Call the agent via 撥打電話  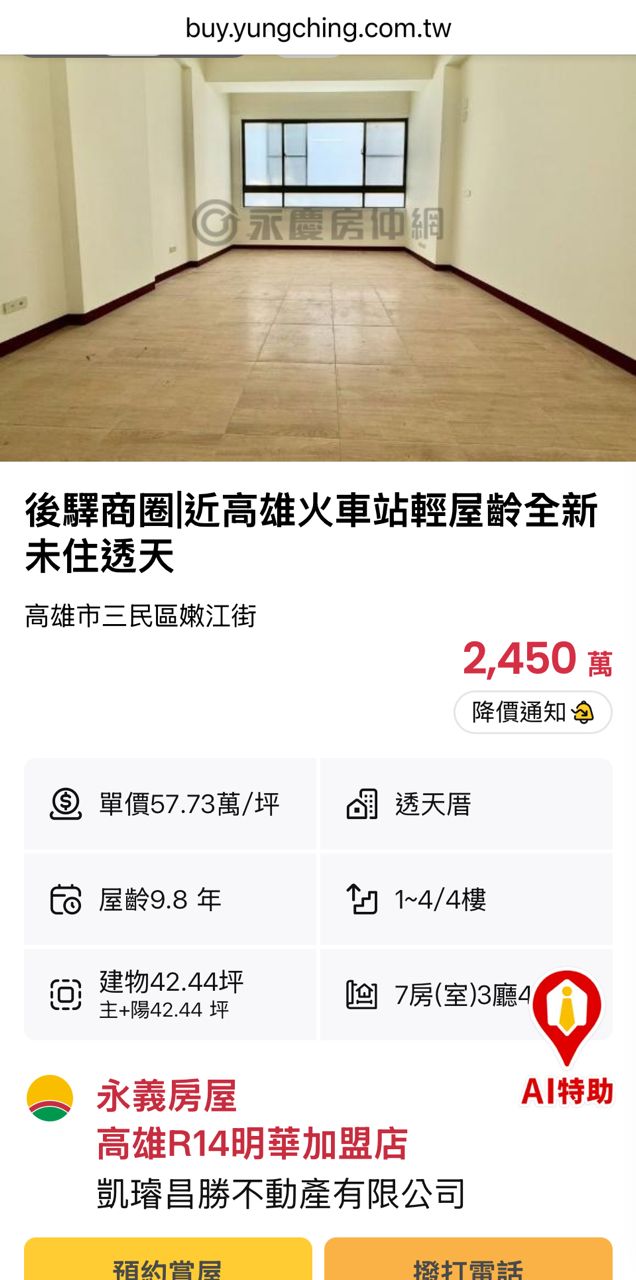pyautogui.click(x=468, y=1264)
